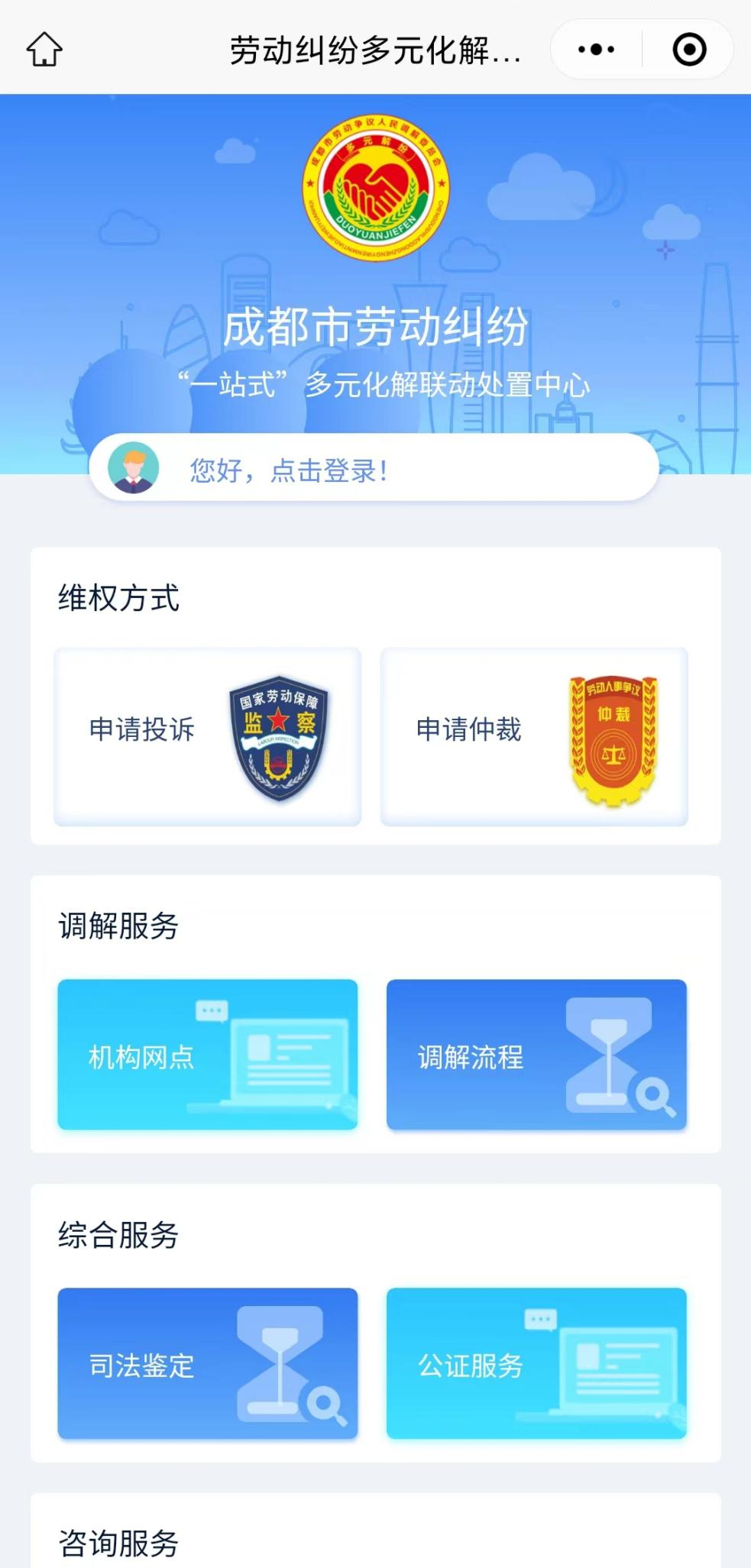The image size is (751, 1568).
Task: Open the mini program overflow menu
Action: [596, 50]
